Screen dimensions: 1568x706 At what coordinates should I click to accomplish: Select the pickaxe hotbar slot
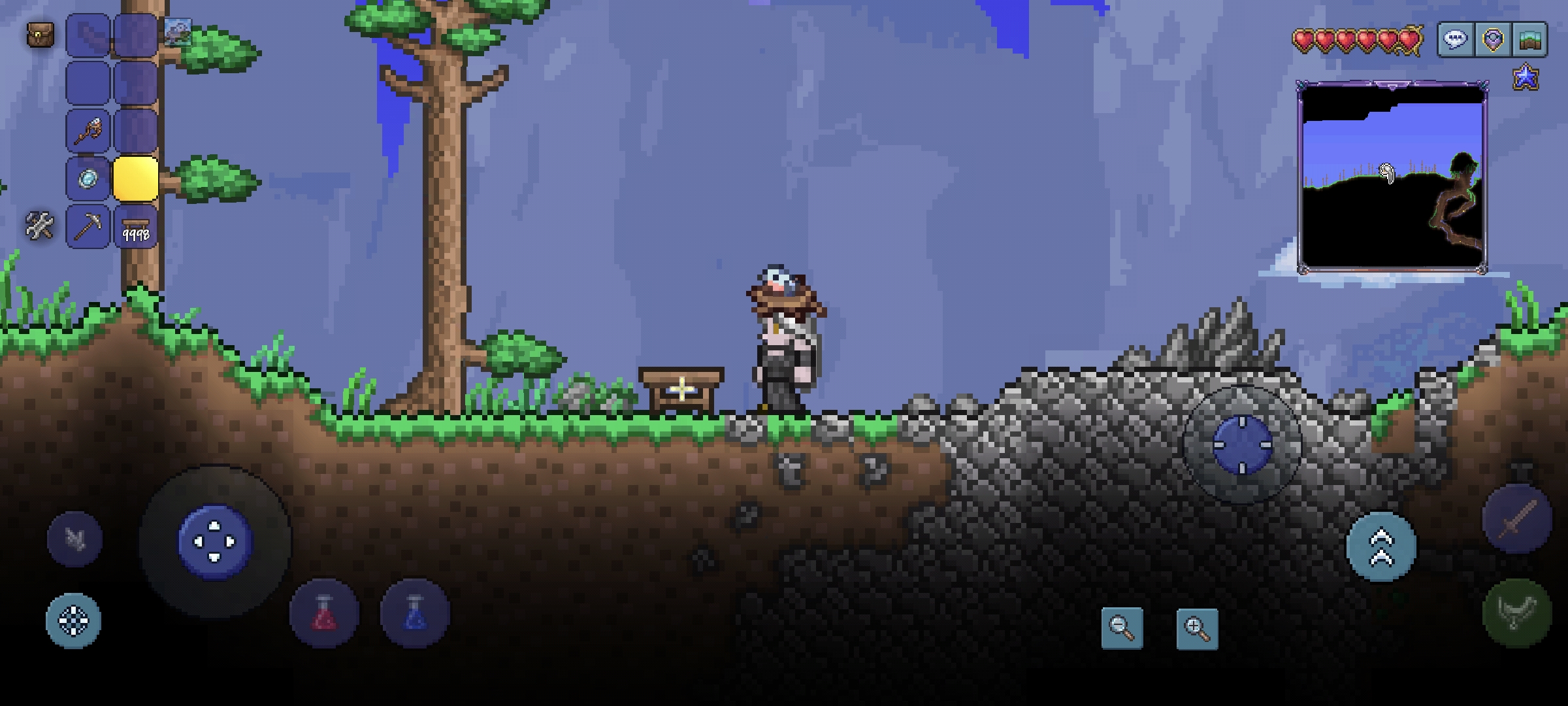pyautogui.click(x=88, y=226)
